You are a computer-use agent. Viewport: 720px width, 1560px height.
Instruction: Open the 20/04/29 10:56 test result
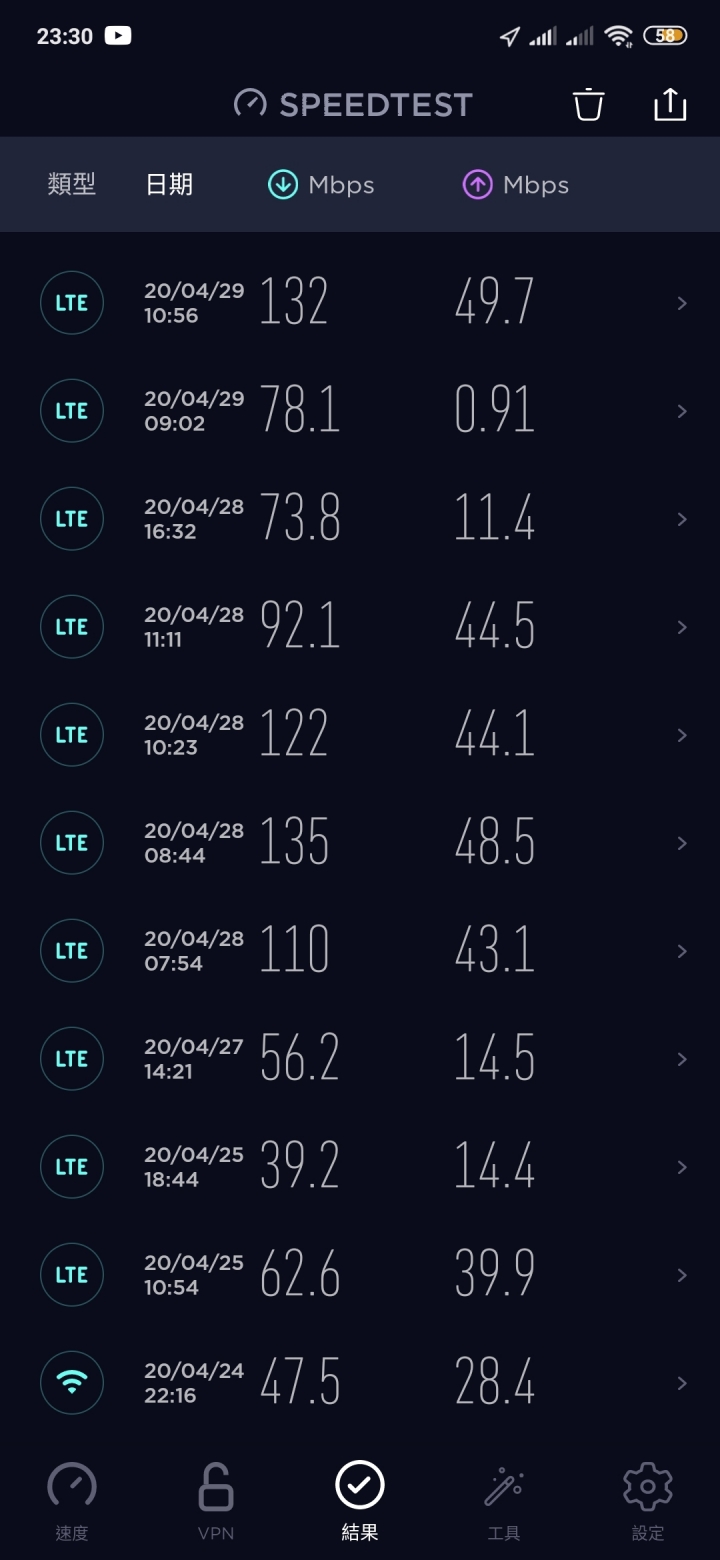pos(360,302)
